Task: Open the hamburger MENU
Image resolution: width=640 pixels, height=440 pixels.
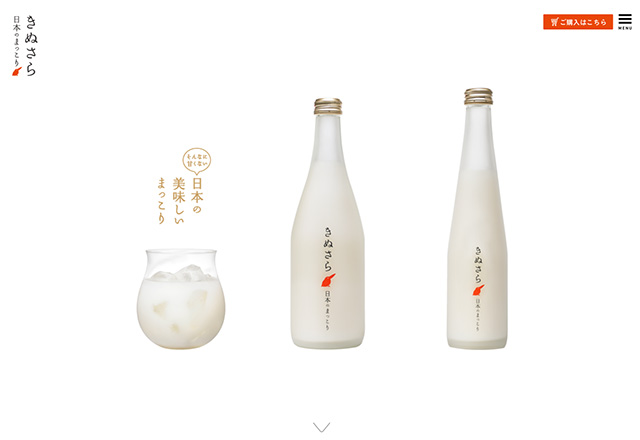Action: [625, 21]
